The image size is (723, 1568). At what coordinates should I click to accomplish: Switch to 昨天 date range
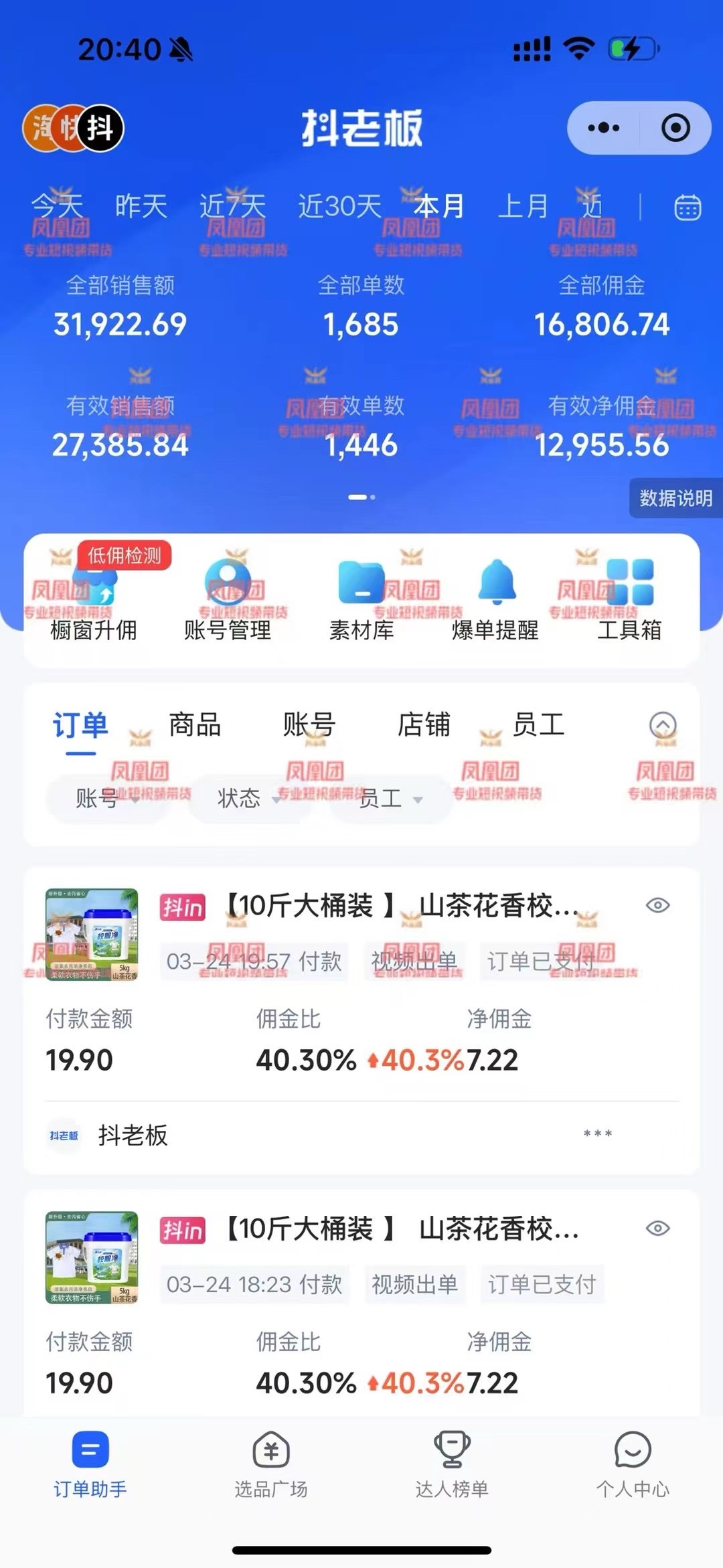click(x=141, y=206)
